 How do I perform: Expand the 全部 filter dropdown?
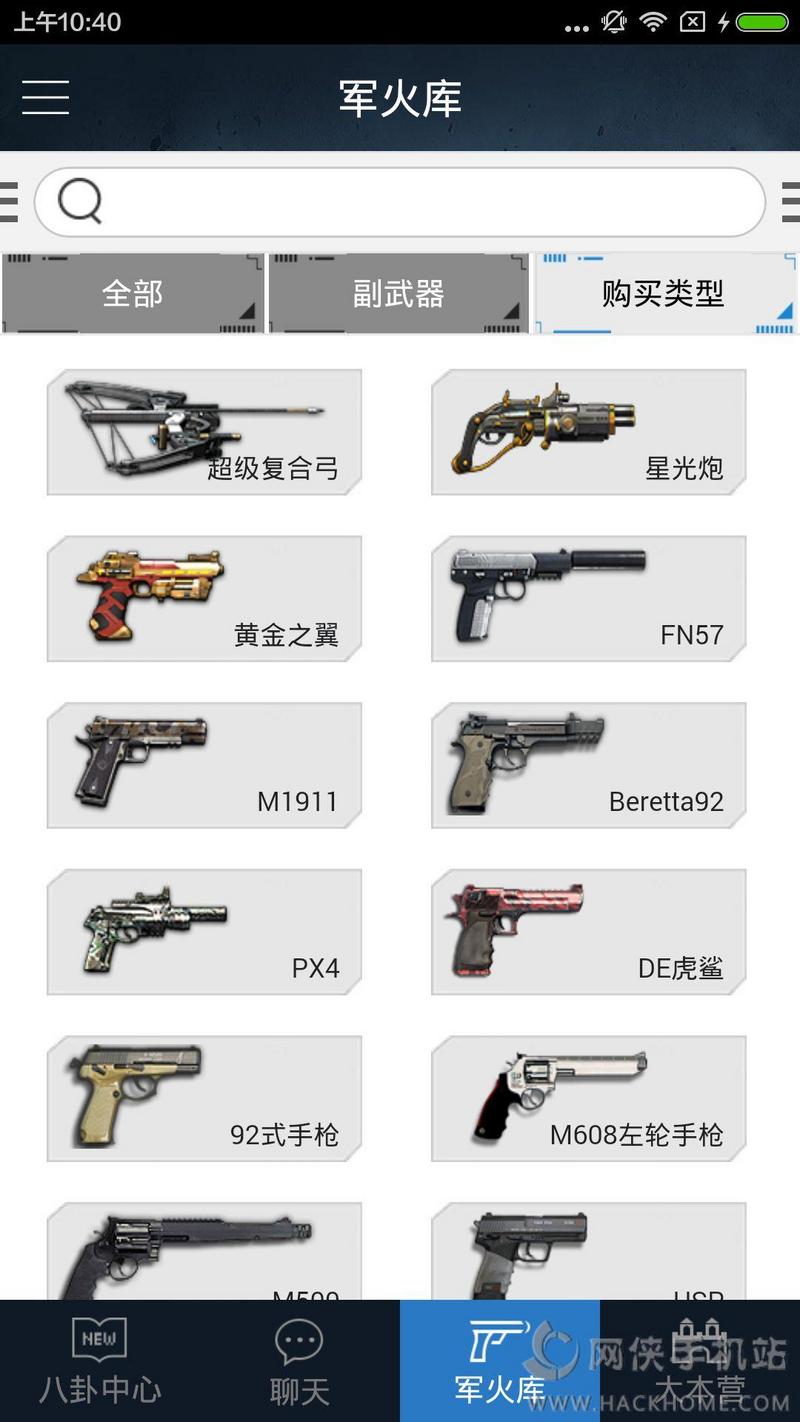133,294
